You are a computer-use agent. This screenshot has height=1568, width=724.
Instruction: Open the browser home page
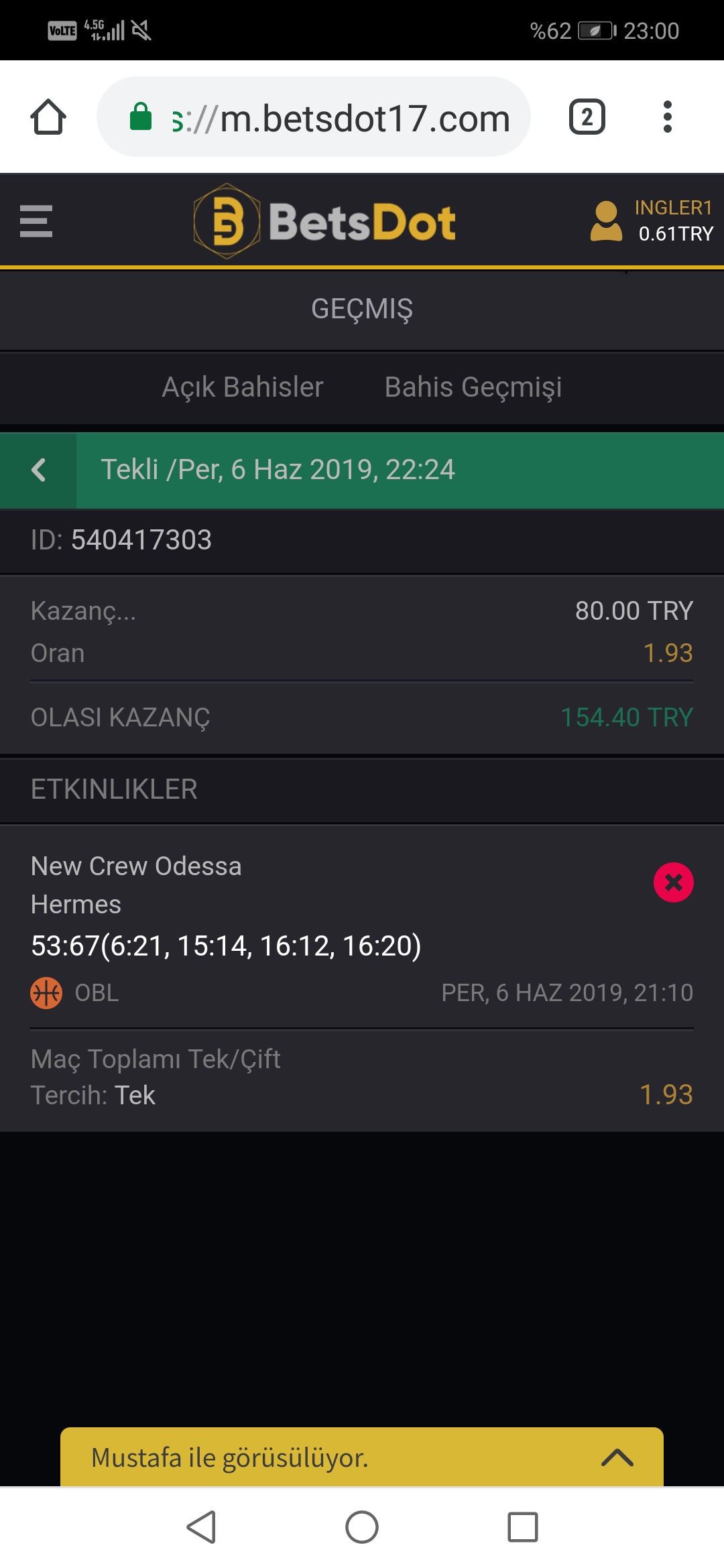[48, 117]
